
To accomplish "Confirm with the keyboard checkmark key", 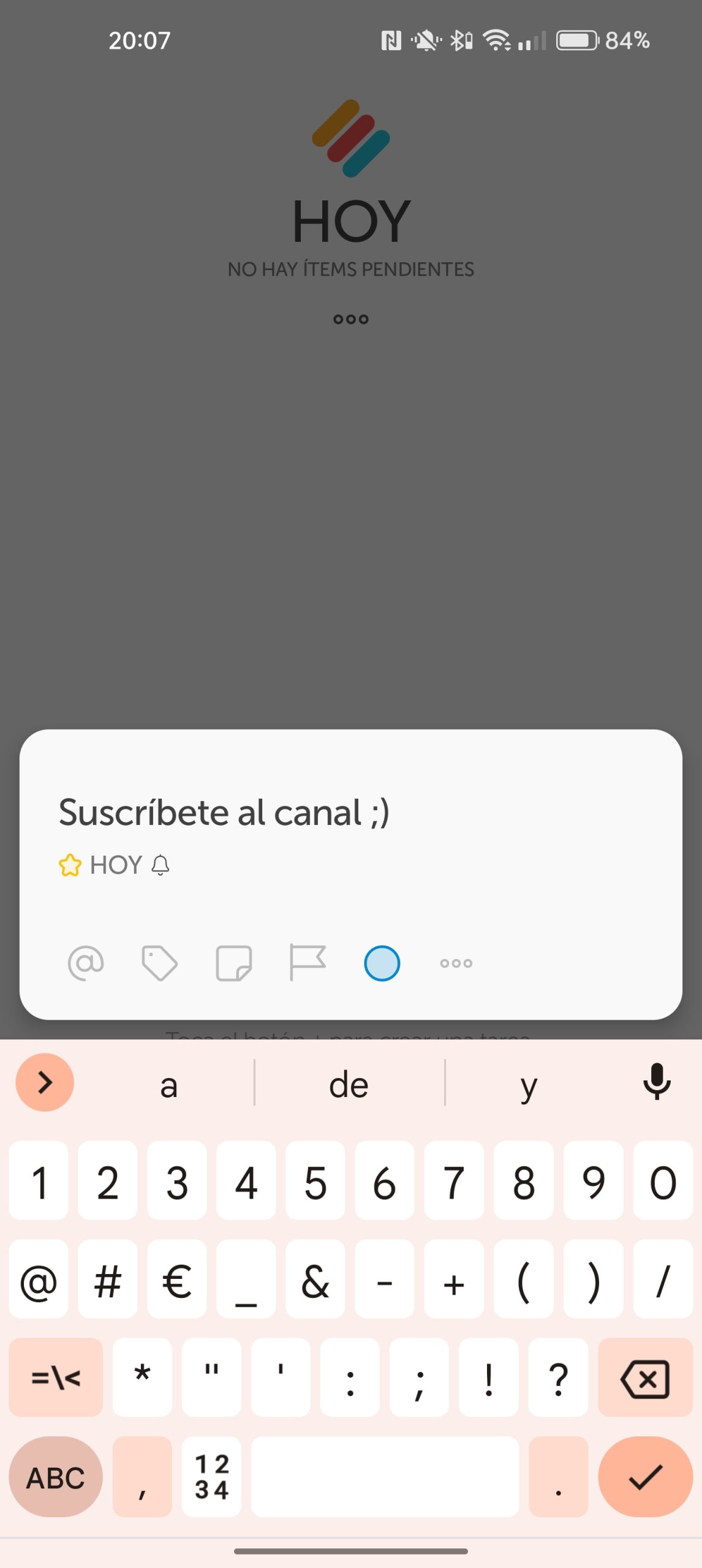I will (646, 1476).
